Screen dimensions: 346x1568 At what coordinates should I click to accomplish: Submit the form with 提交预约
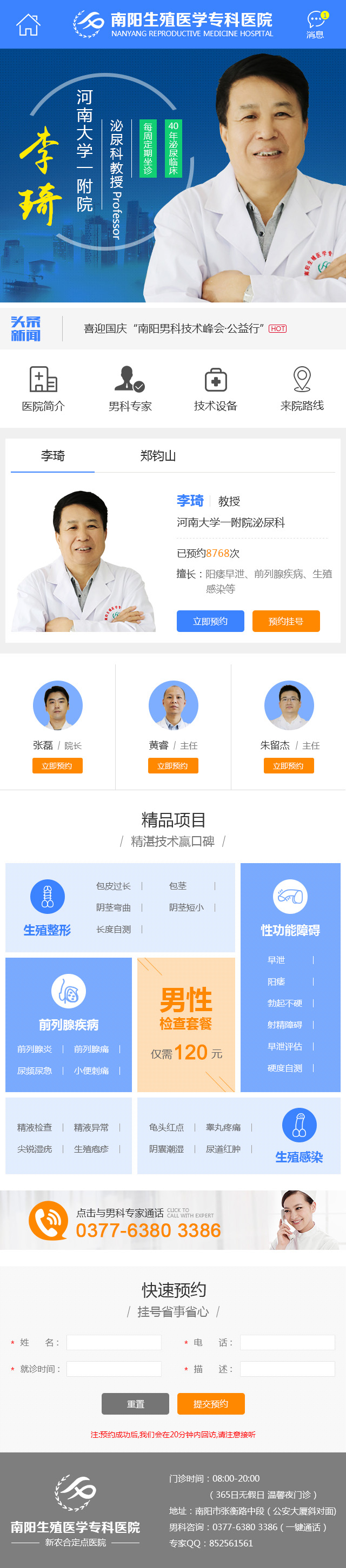tap(211, 1404)
